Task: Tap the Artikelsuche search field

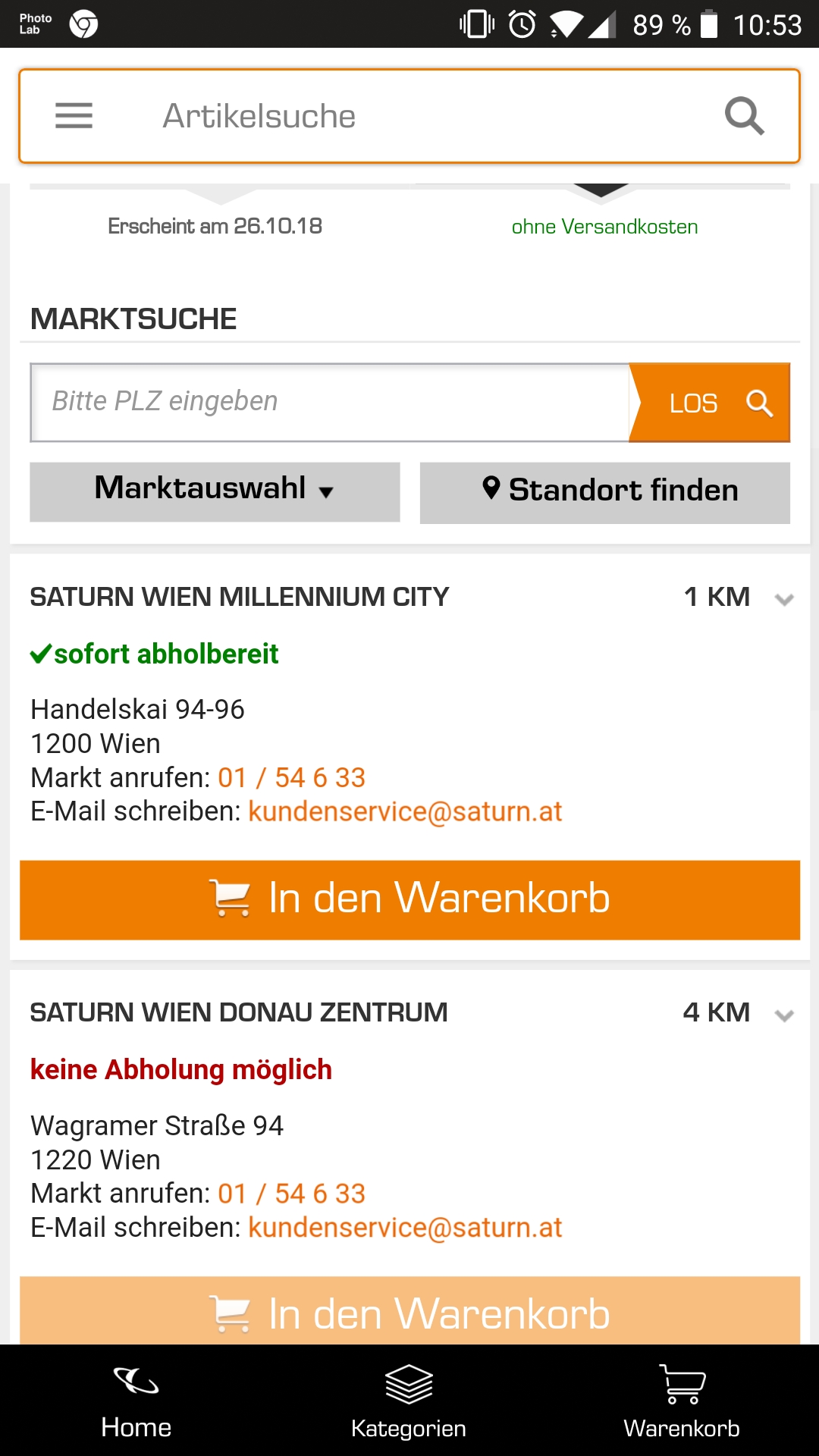Action: (x=425, y=116)
